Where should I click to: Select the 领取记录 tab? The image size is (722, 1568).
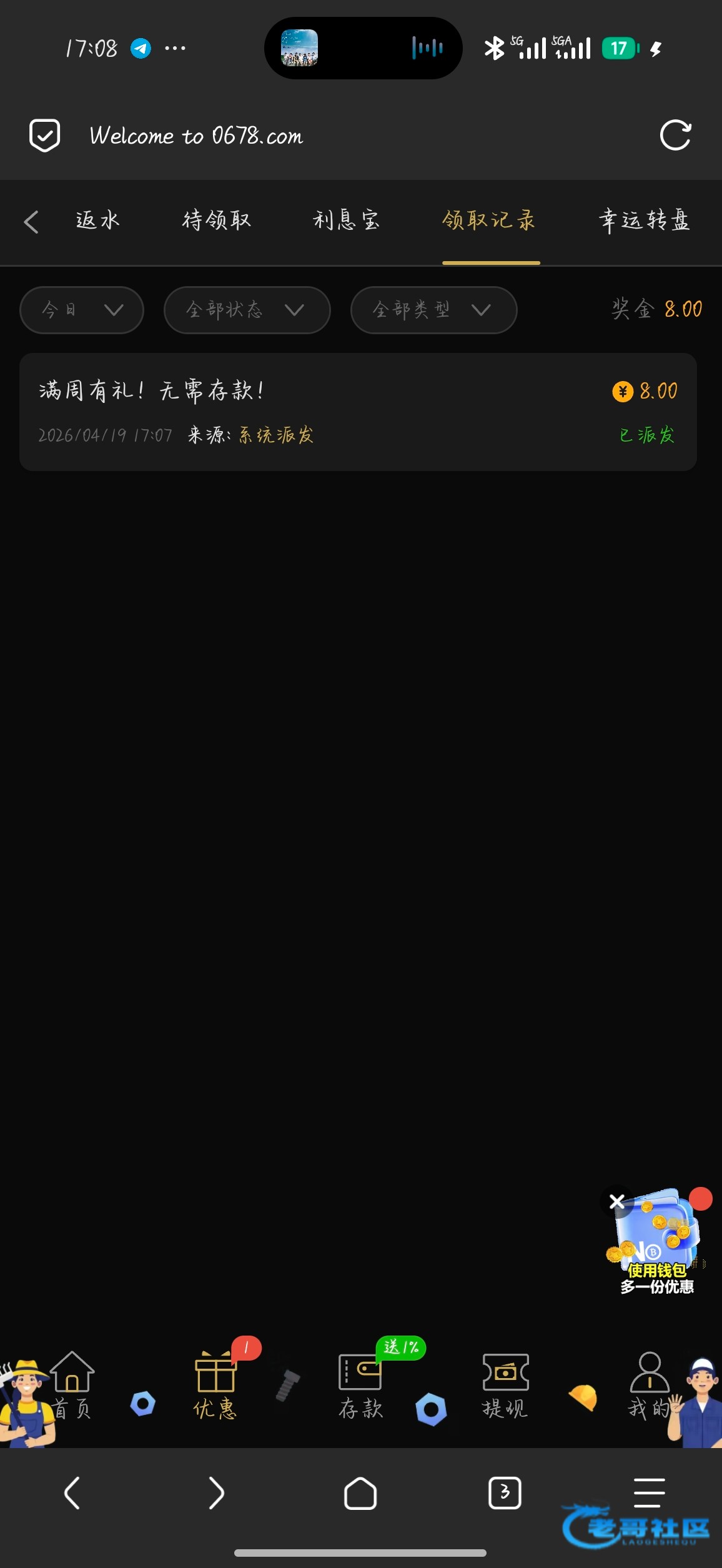pyautogui.click(x=490, y=221)
